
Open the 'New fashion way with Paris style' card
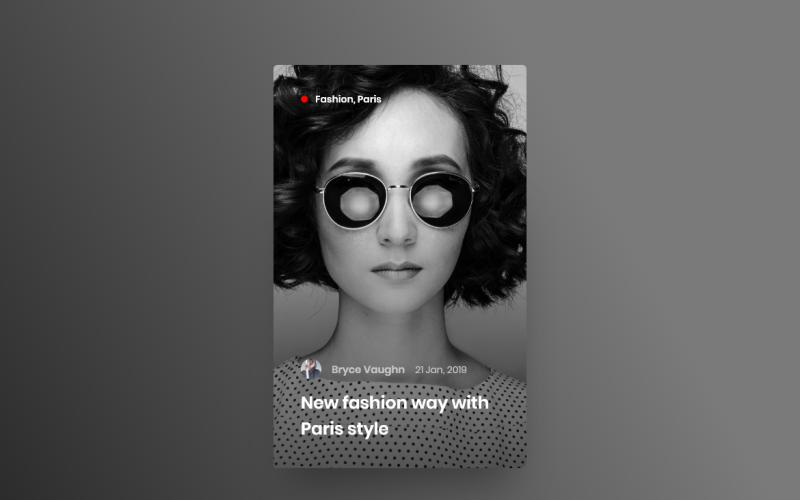point(394,415)
